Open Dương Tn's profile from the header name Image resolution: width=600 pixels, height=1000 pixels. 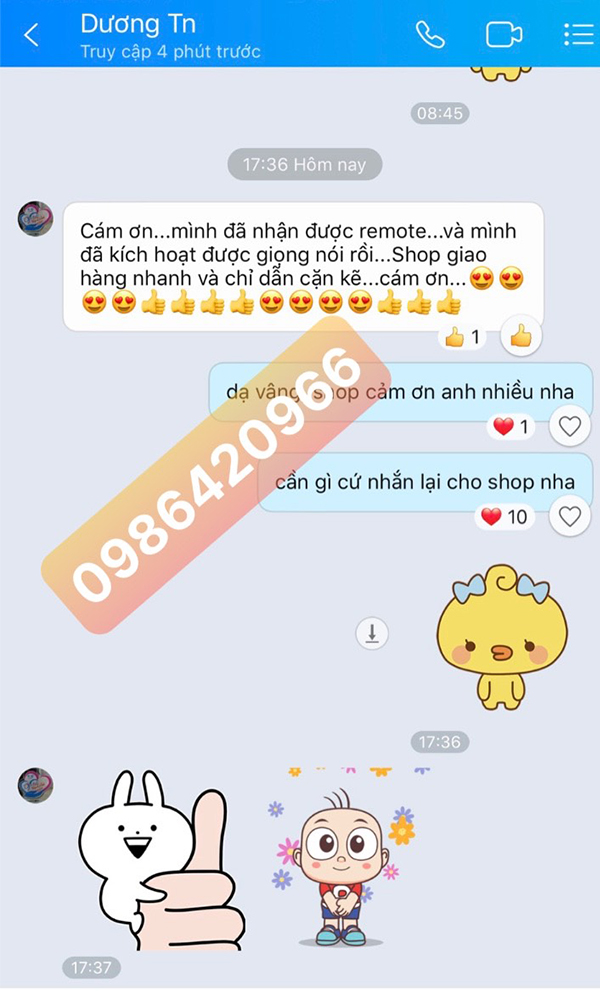click(x=138, y=24)
